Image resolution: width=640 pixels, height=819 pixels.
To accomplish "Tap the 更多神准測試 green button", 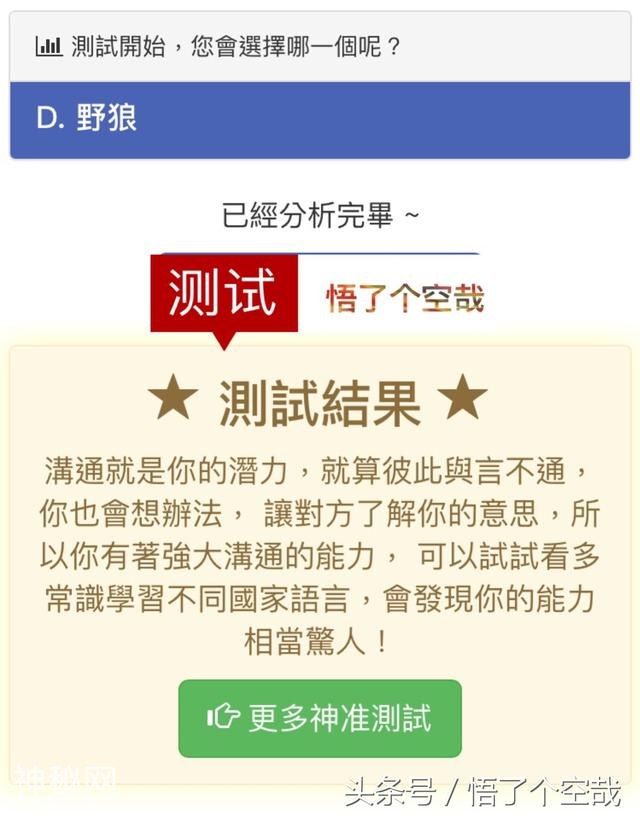I will pos(320,718).
